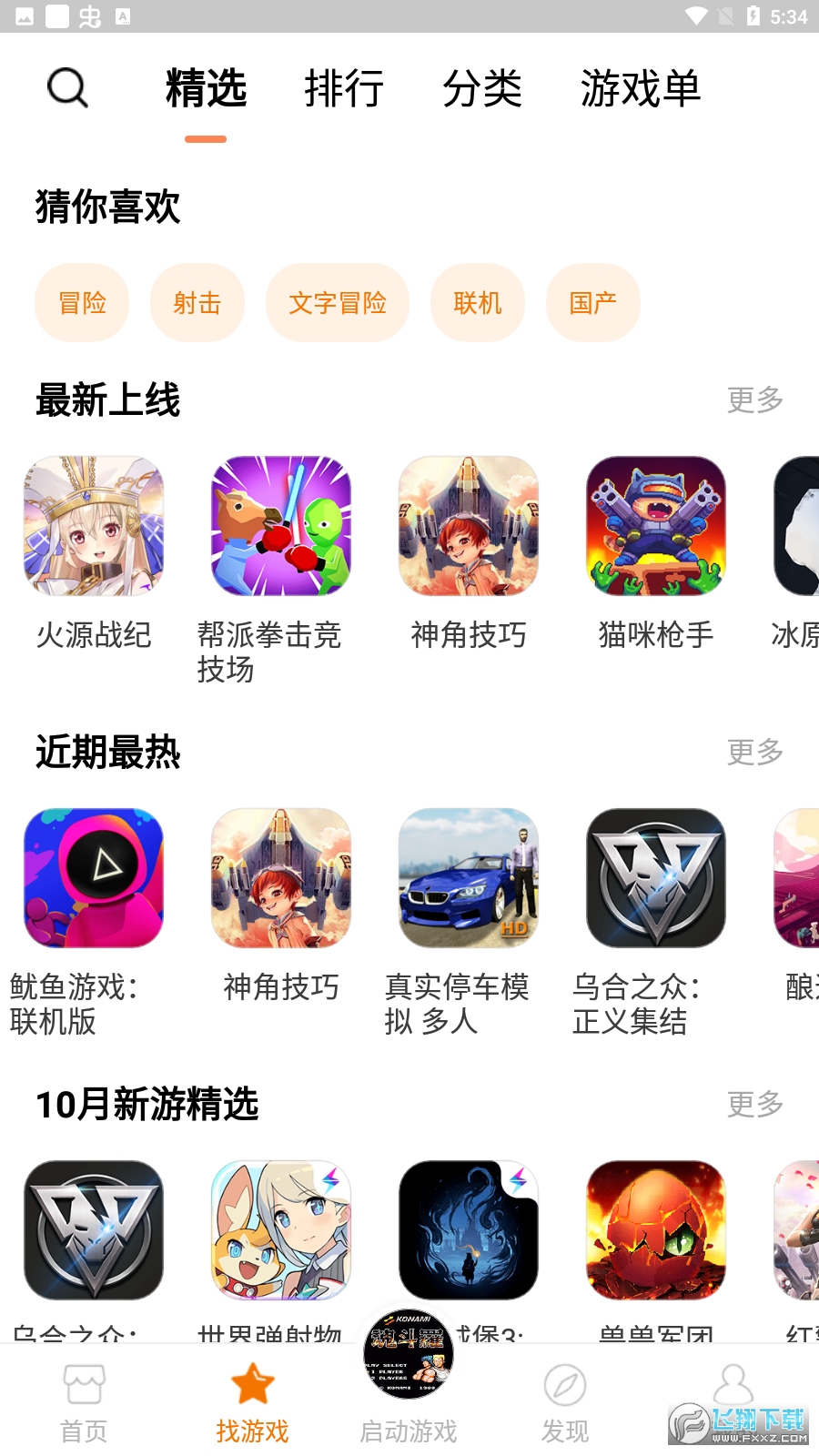This screenshot has height=1456, width=819.
Task: Select the 文字冒险 tag chip
Action: 338,303
